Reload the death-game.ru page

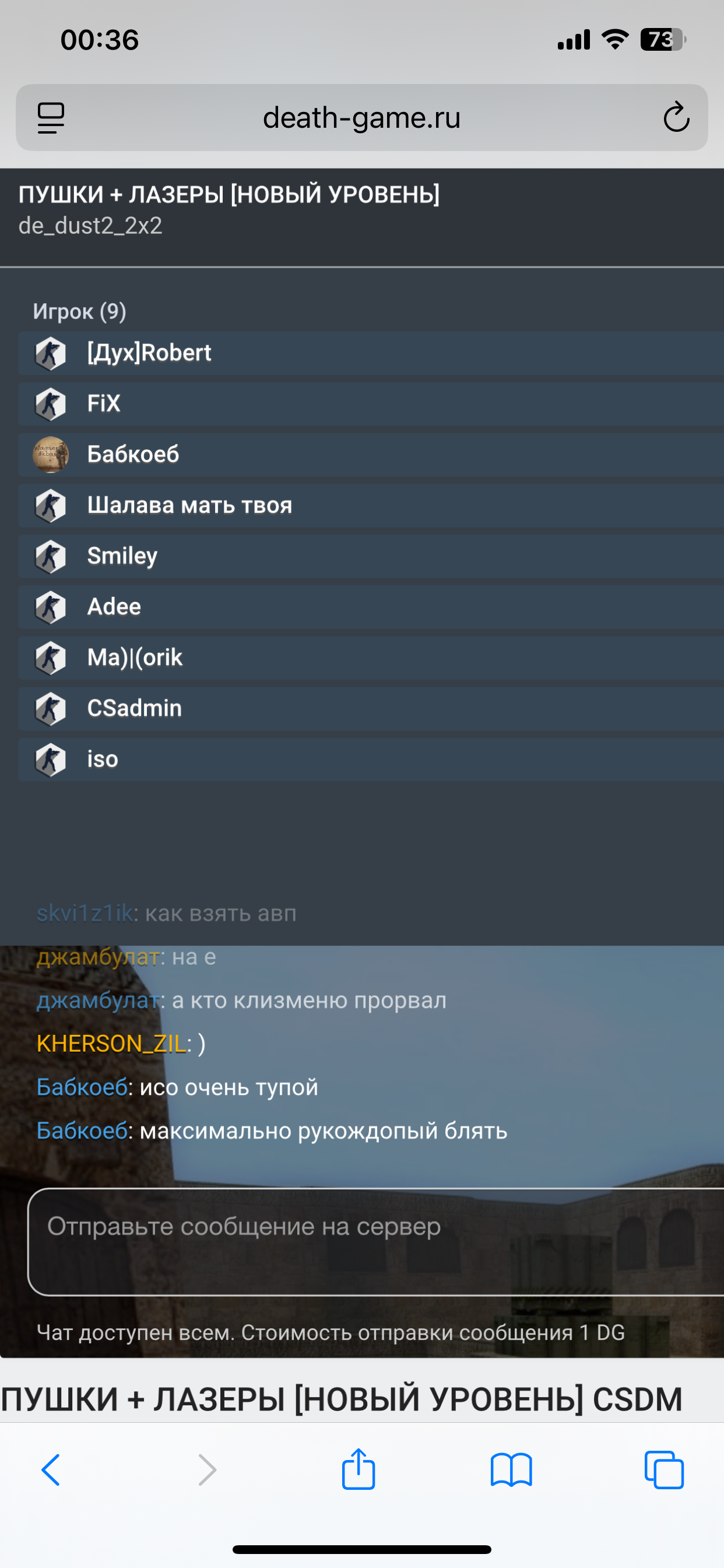point(676,117)
